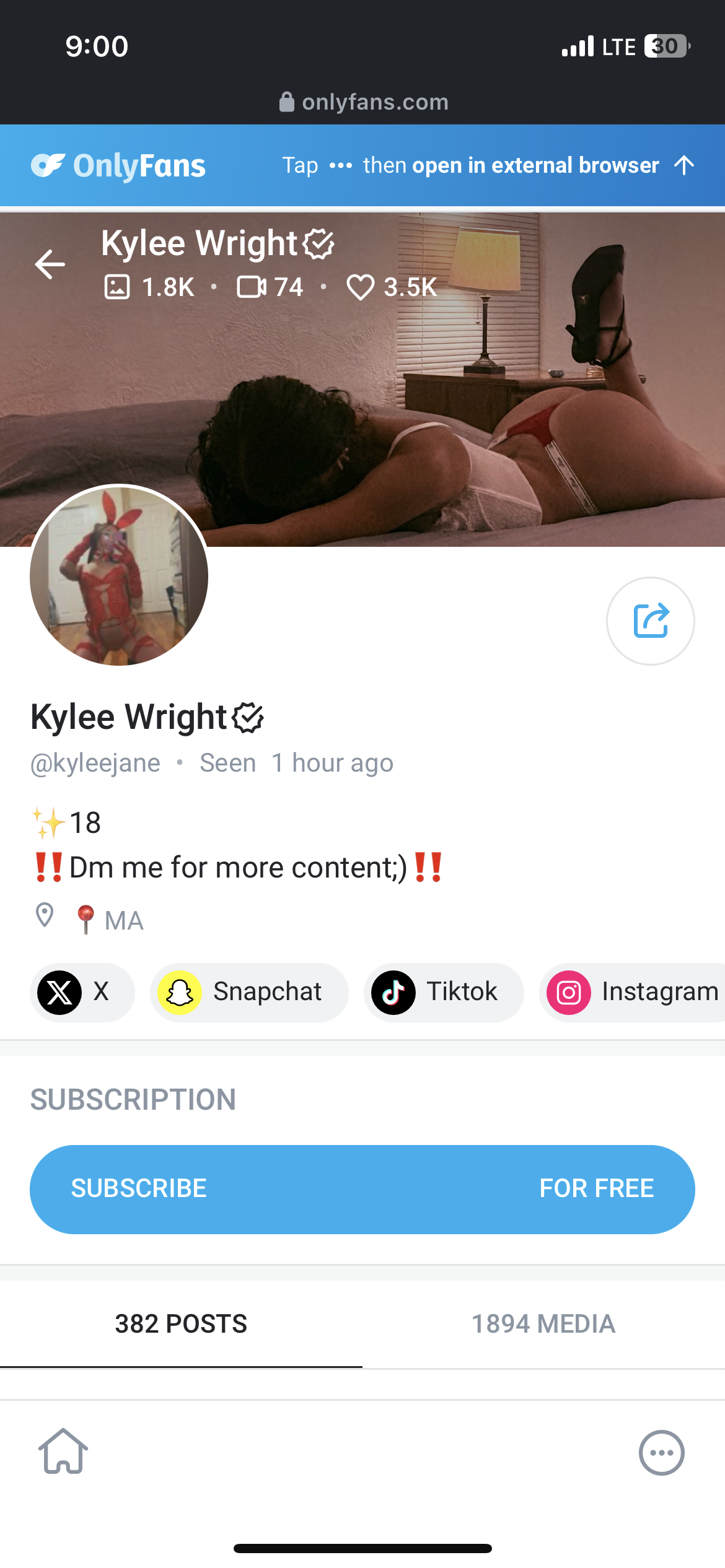The image size is (725, 1568).
Task: Tap the open in external browser banner
Action: point(488,165)
